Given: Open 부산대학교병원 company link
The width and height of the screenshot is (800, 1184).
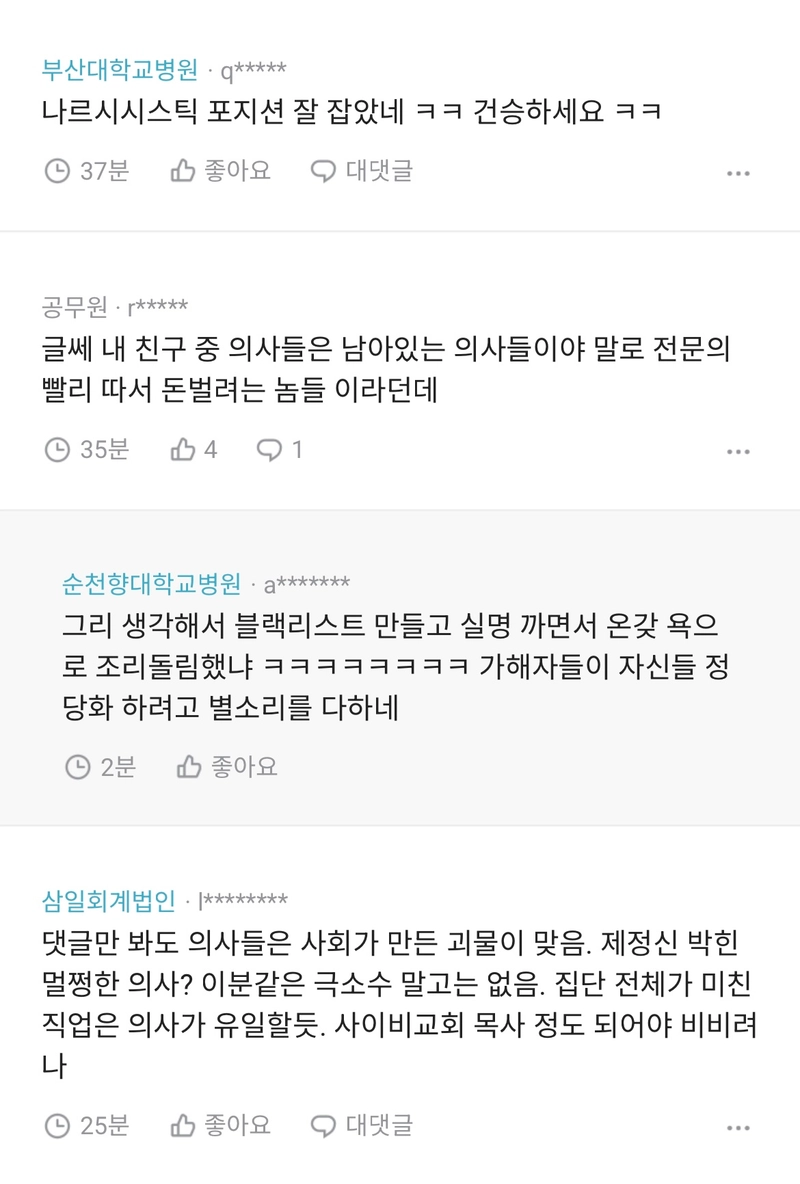Looking at the screenshot, I should [x=120, y=70].
